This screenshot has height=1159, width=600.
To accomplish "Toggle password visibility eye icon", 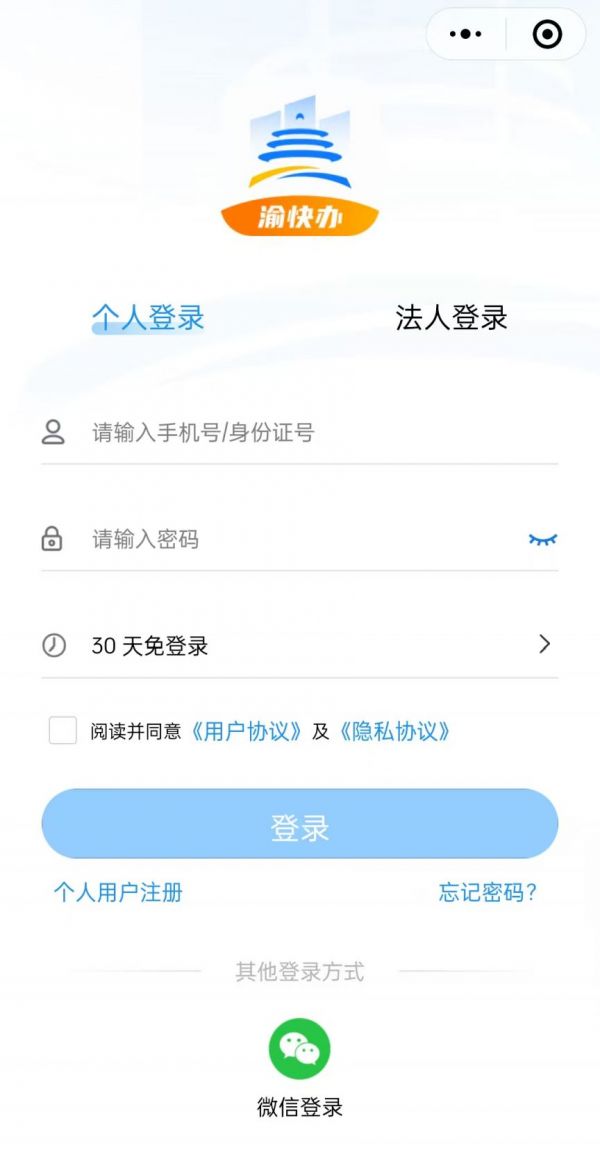I will click(542, 540).
